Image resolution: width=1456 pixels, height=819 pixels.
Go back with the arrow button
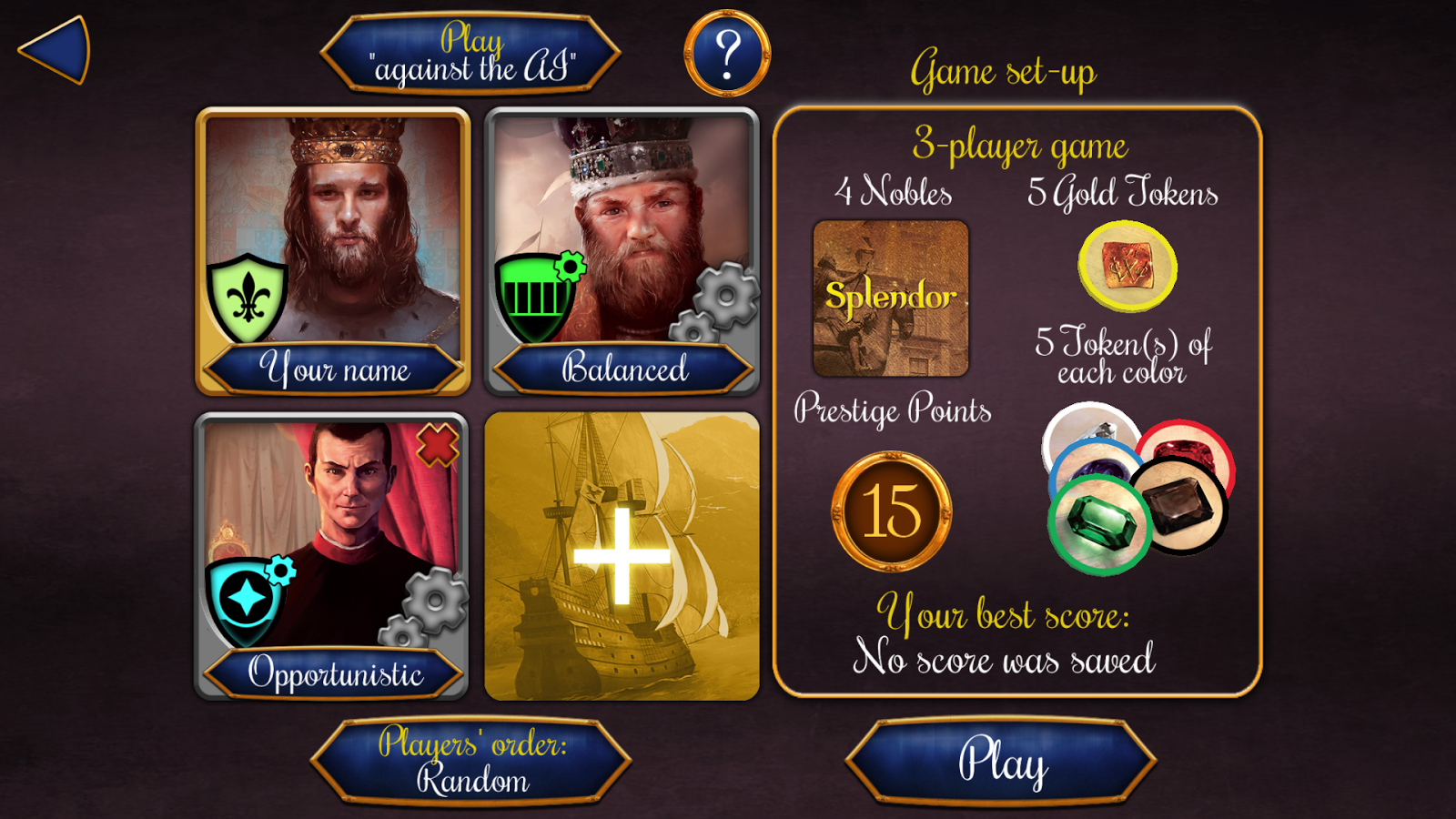[56, 51]
